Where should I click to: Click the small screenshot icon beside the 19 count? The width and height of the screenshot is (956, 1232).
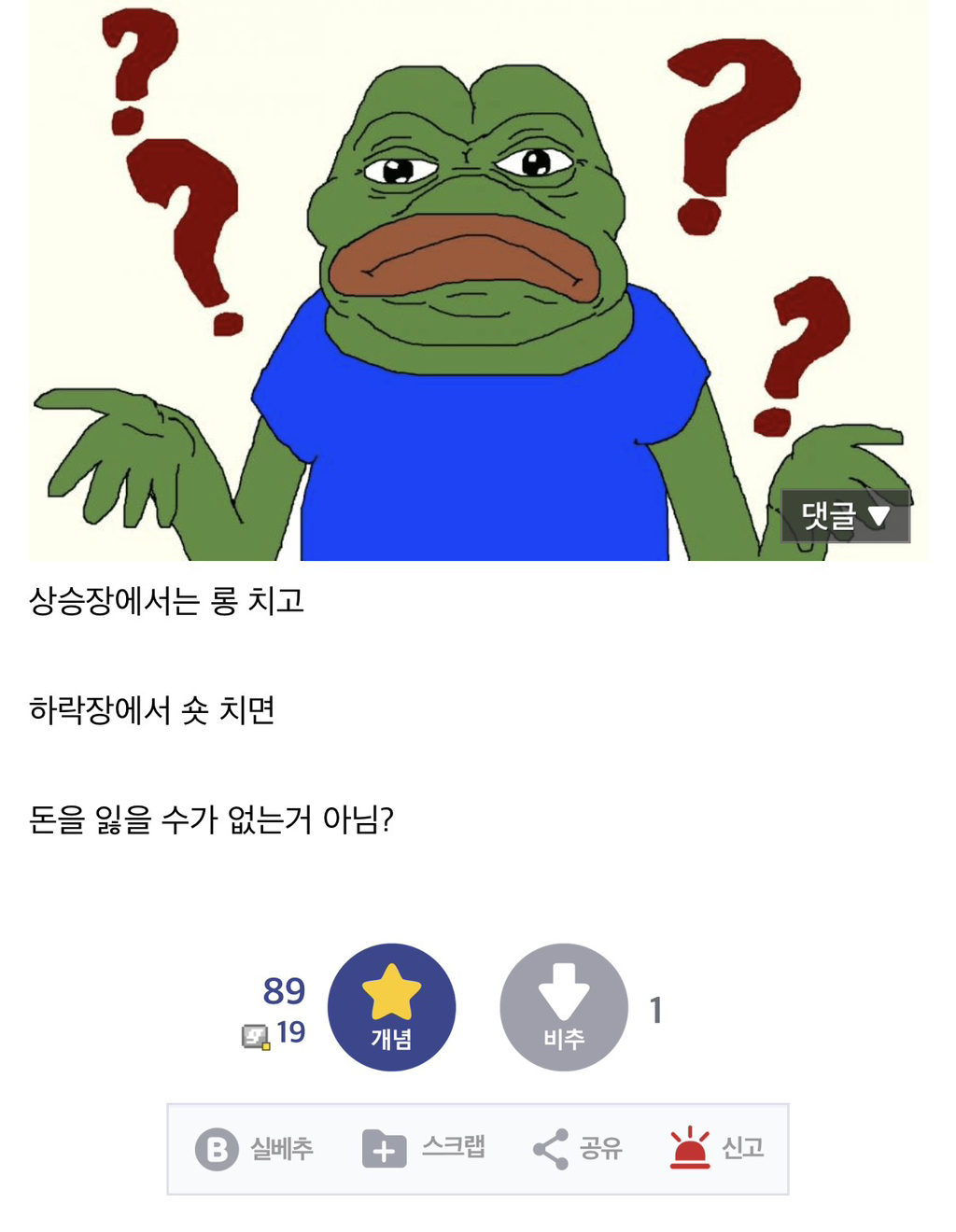[x=254, y=1034]
